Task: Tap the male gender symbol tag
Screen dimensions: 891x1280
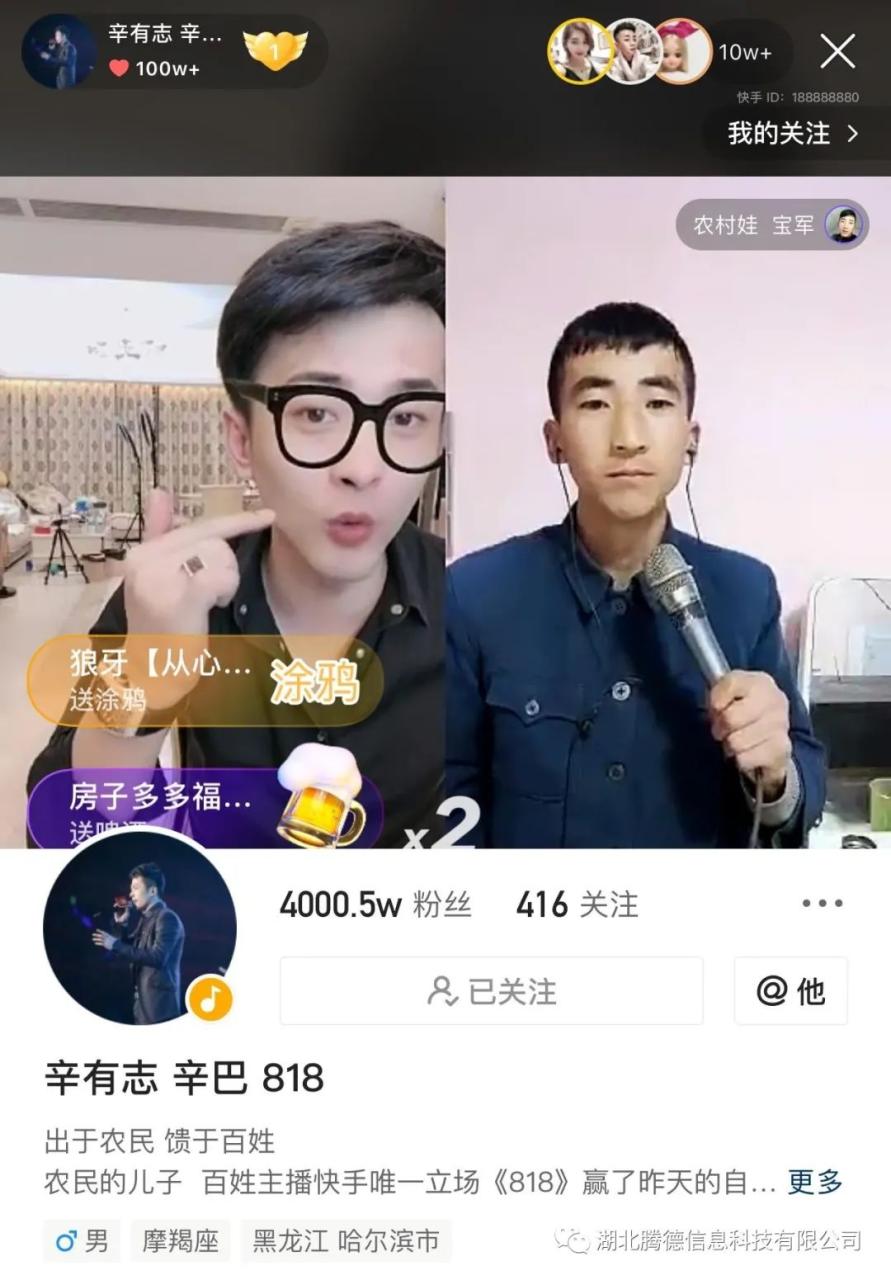Action: (x=80, y=1239)
